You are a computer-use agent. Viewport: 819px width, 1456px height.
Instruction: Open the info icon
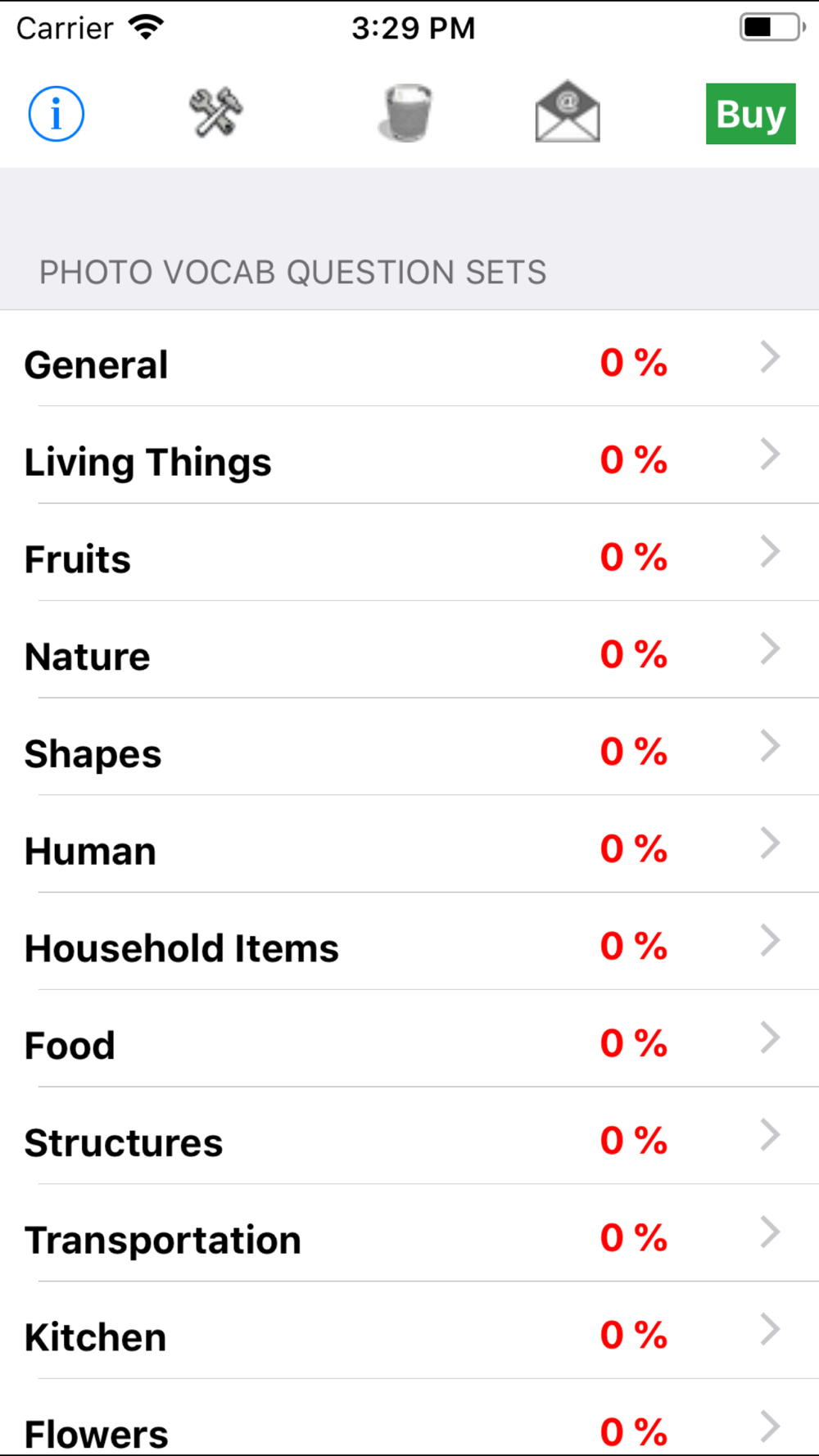coord(56,114)
